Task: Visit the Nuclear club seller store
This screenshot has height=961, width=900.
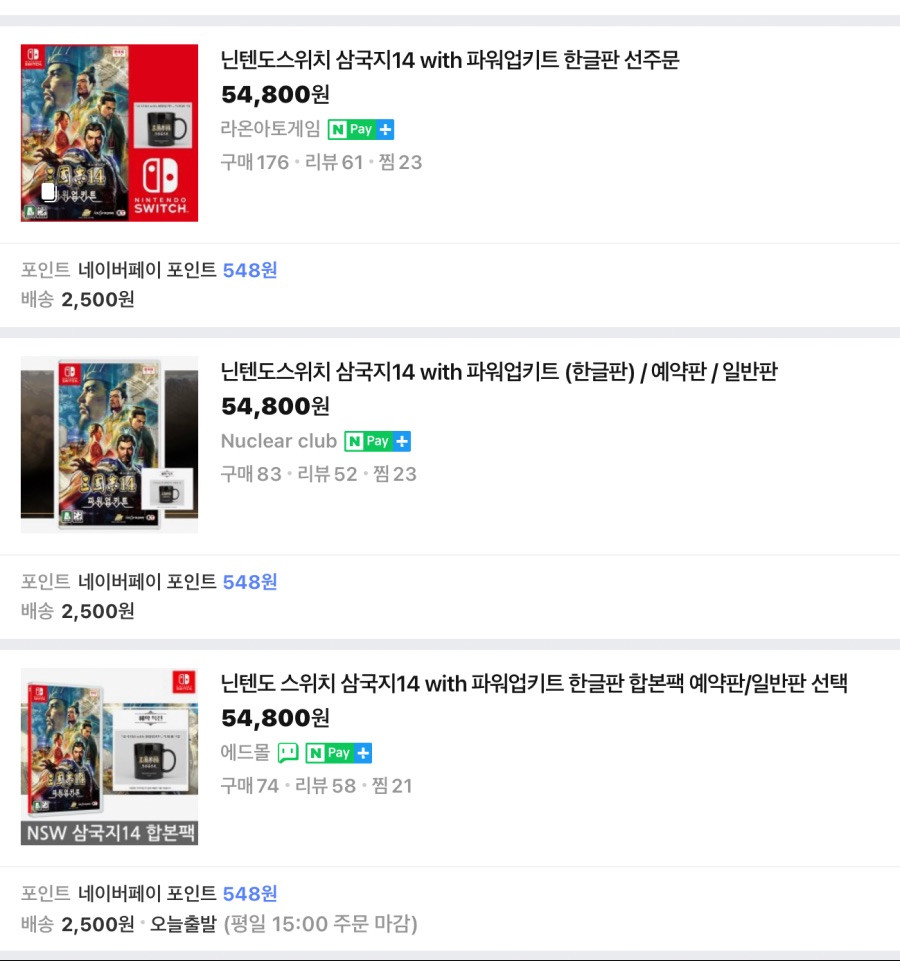Action: click(278, 441)
